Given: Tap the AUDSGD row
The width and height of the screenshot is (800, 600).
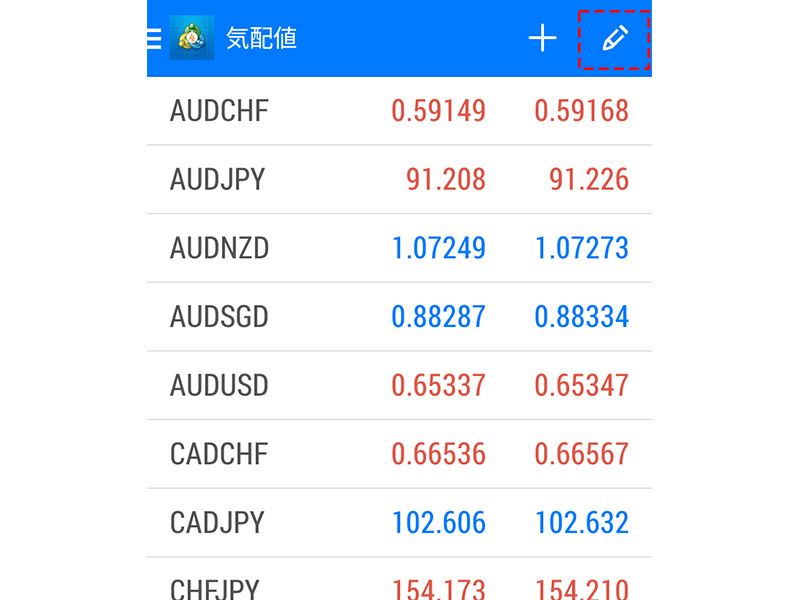Looking at the screenshot, I should pos(399,317).
